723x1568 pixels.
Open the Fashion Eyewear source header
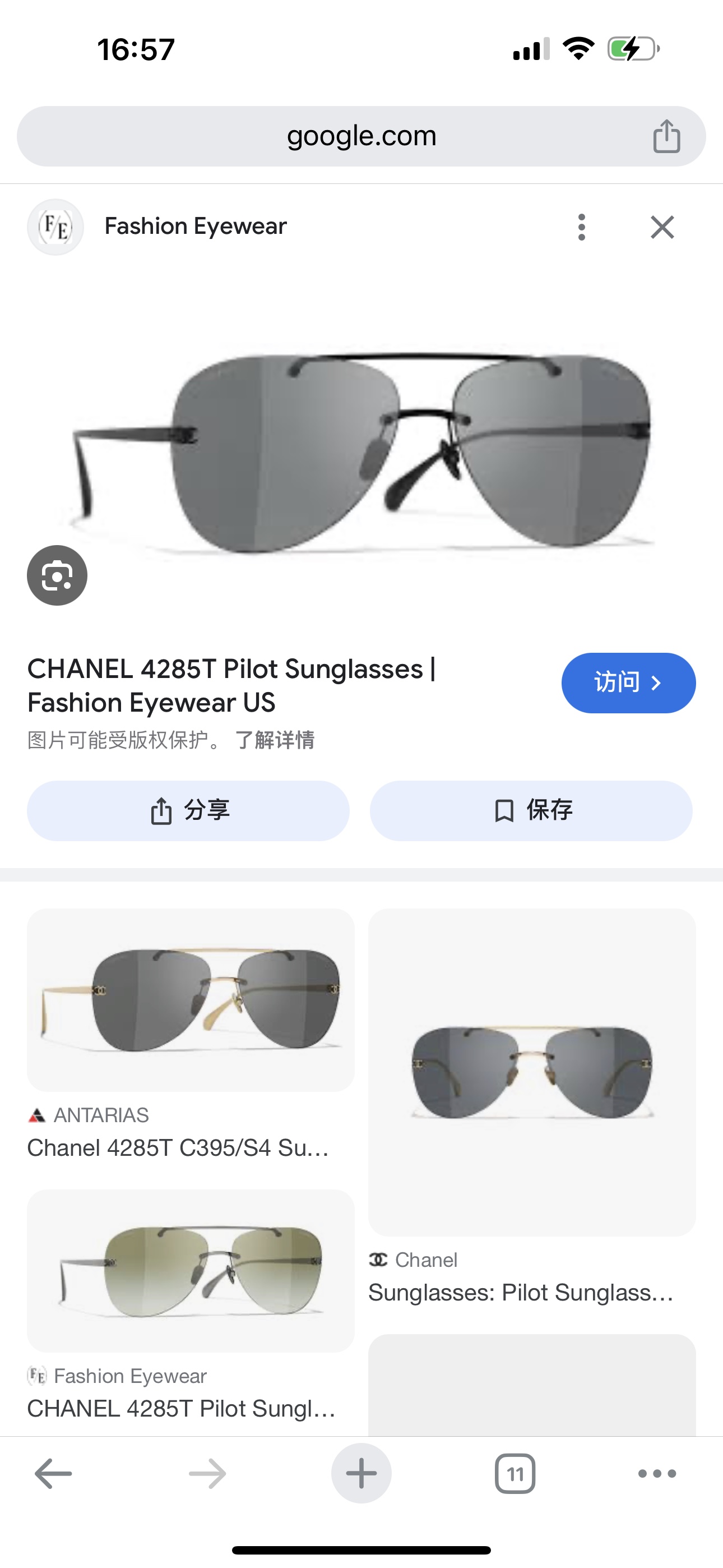tap(194, 227)
